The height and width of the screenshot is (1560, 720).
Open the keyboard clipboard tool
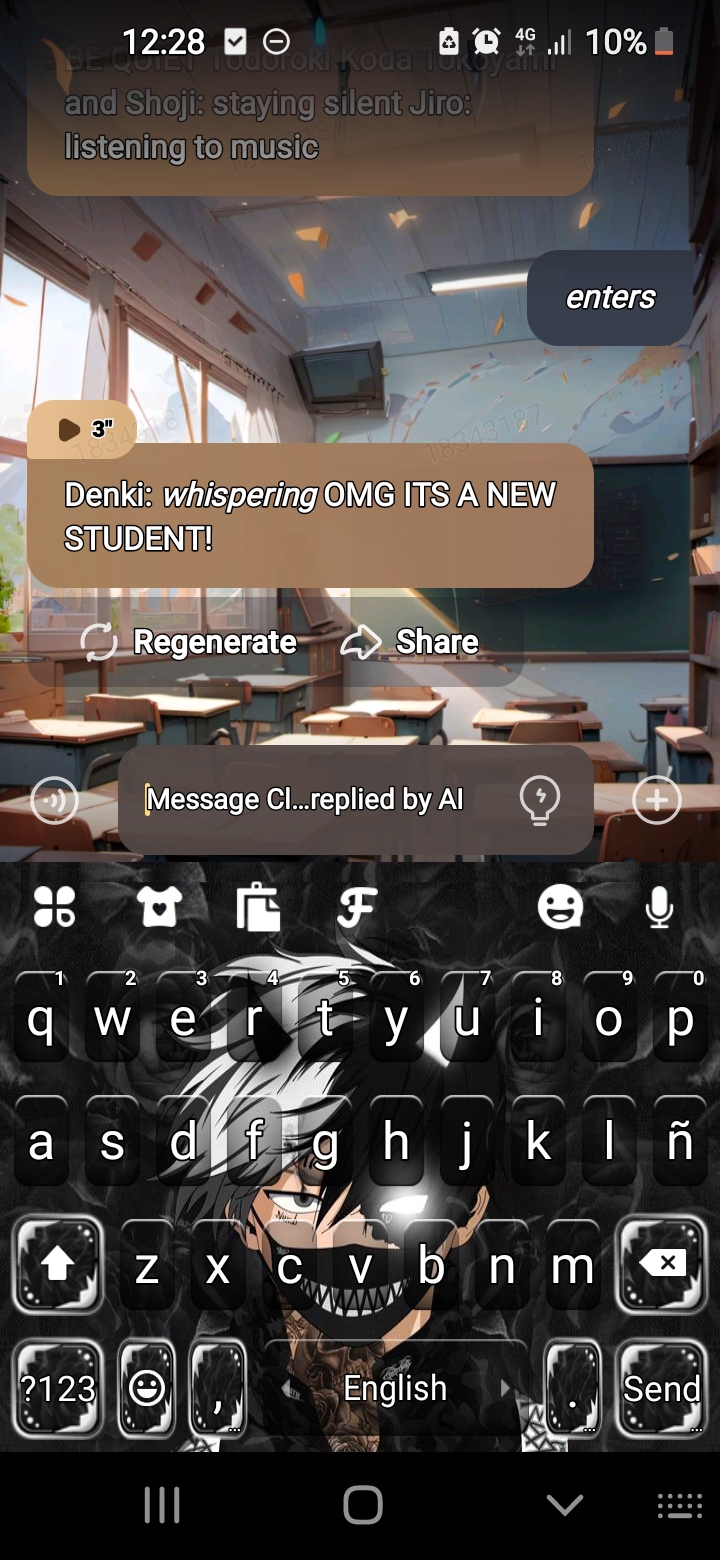[257, 908]
